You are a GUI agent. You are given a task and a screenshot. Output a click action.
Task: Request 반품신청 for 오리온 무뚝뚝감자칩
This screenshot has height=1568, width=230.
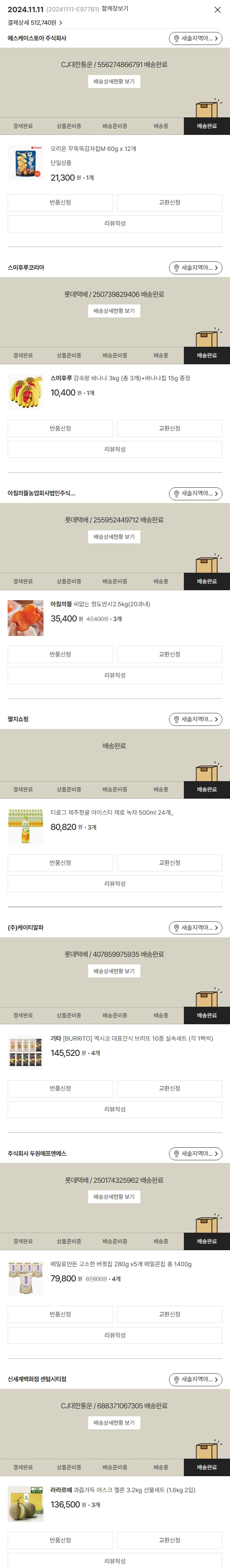click(x=60, y=203)
